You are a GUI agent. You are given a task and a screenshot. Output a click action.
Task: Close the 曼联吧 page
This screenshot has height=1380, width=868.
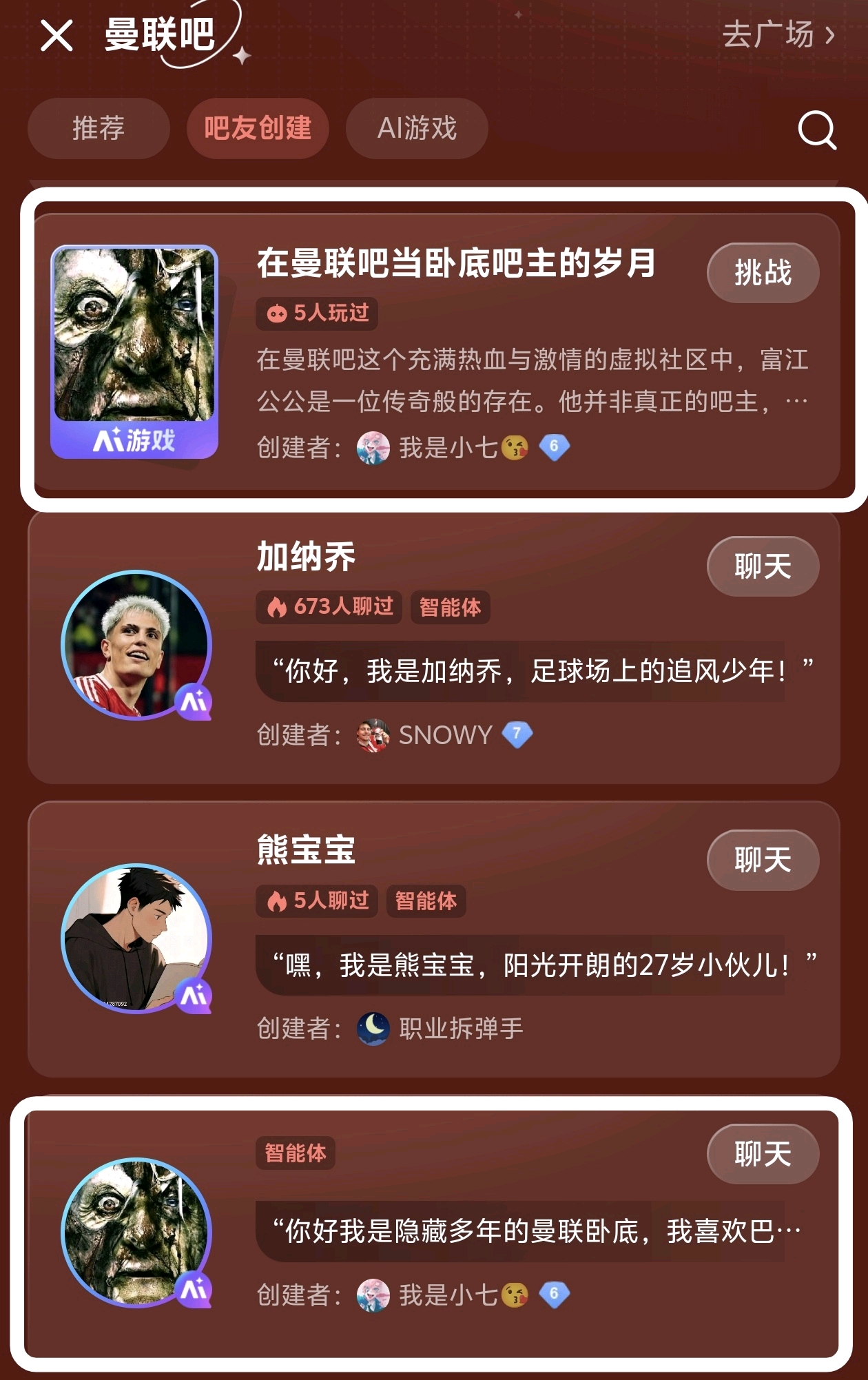(56, 35)
